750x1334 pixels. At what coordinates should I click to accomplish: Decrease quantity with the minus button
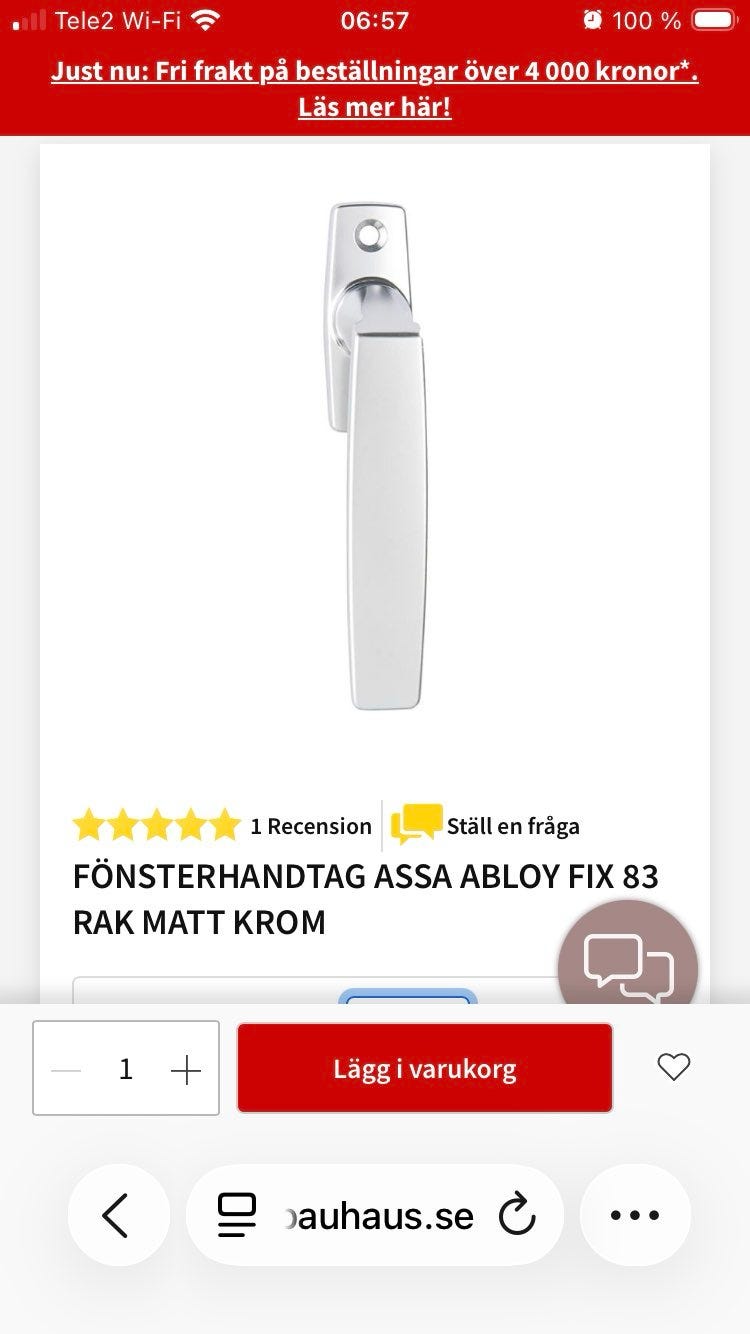pos(66,1070)
